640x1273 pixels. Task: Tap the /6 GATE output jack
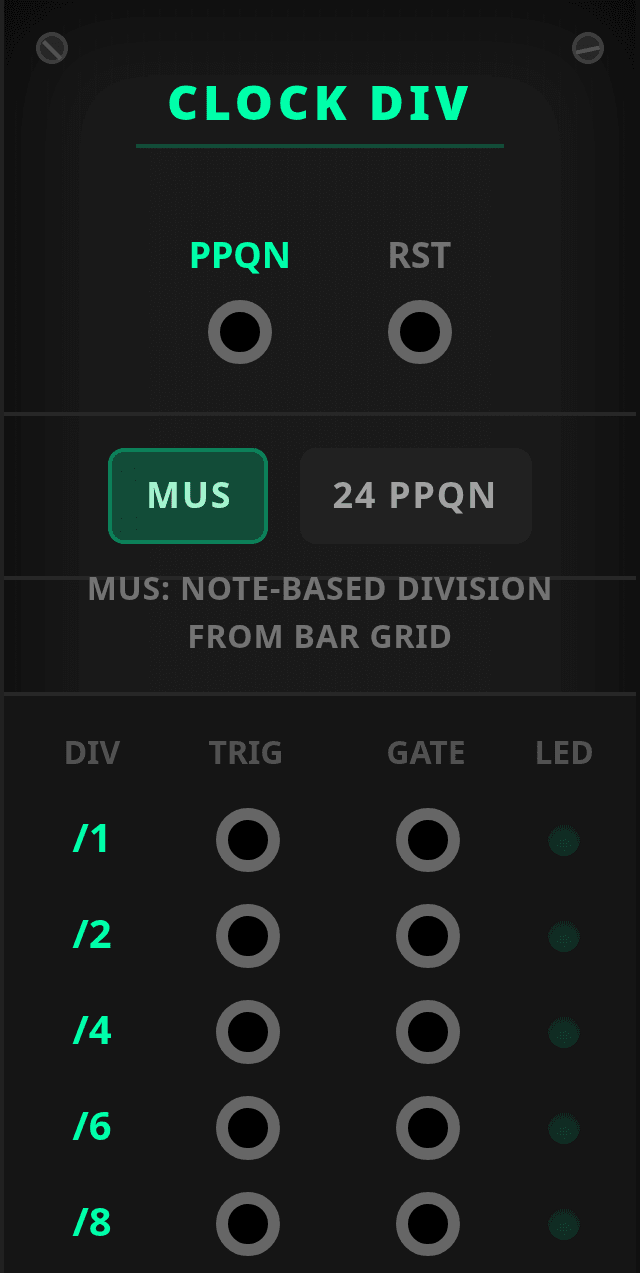point(428,1128)
